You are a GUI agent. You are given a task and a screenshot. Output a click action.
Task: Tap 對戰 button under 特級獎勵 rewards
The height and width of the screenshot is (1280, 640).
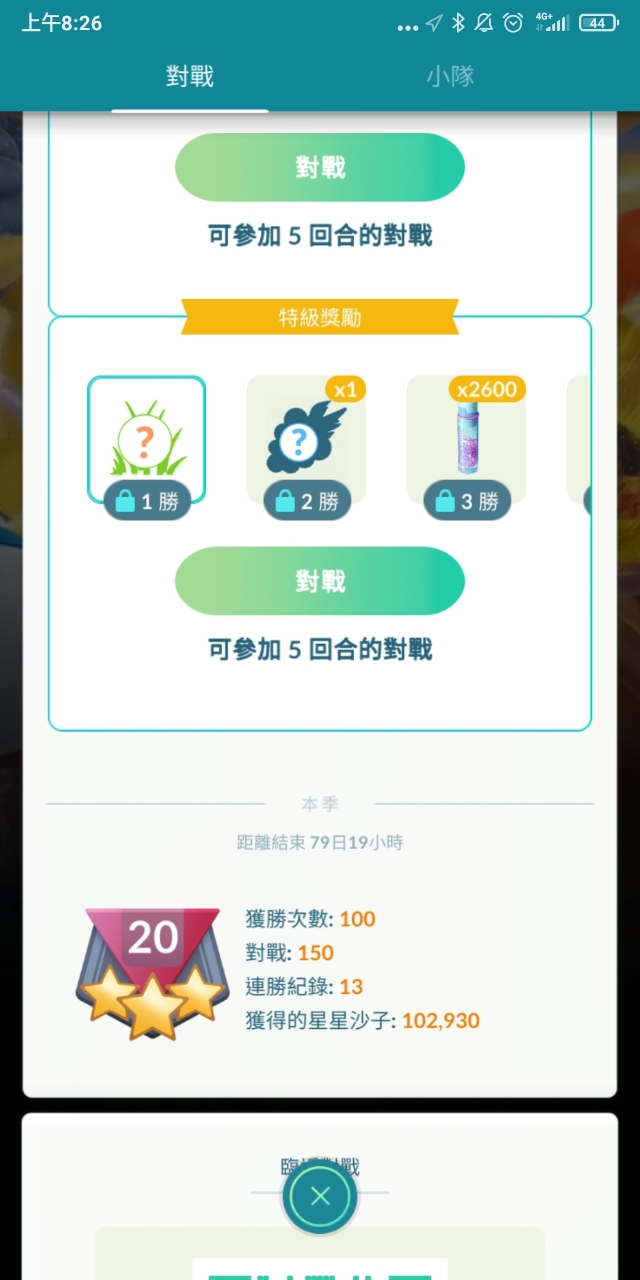pyautogui.click(x=320, y=581)
